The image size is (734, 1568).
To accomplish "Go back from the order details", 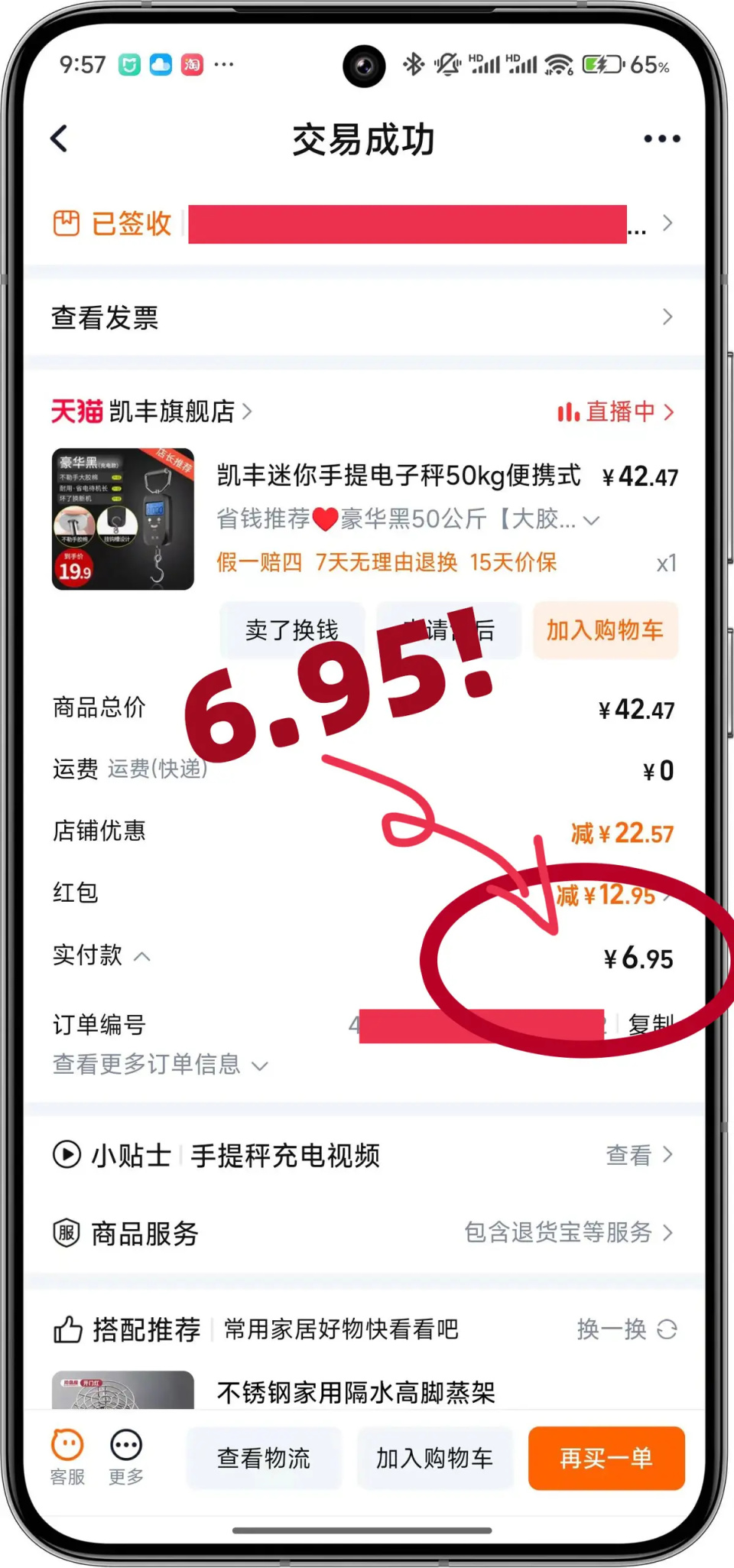I will tap(60, 139).
